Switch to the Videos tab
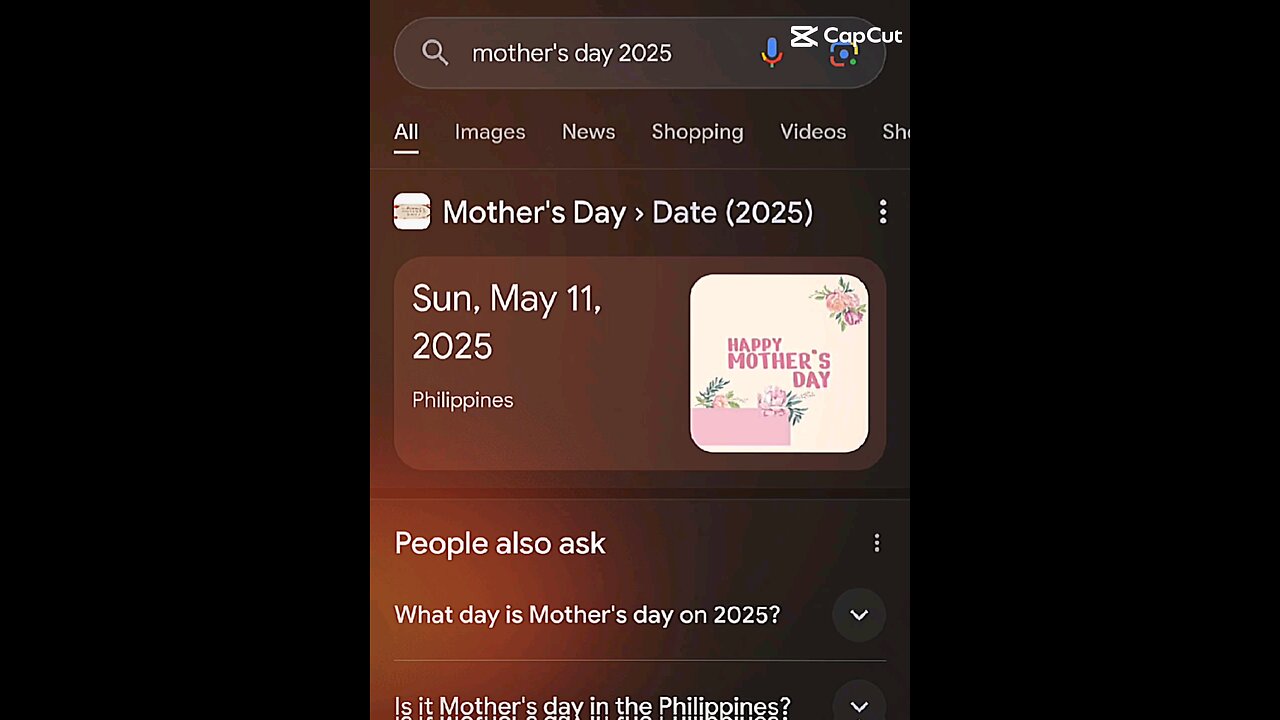 tap(812, 132)
